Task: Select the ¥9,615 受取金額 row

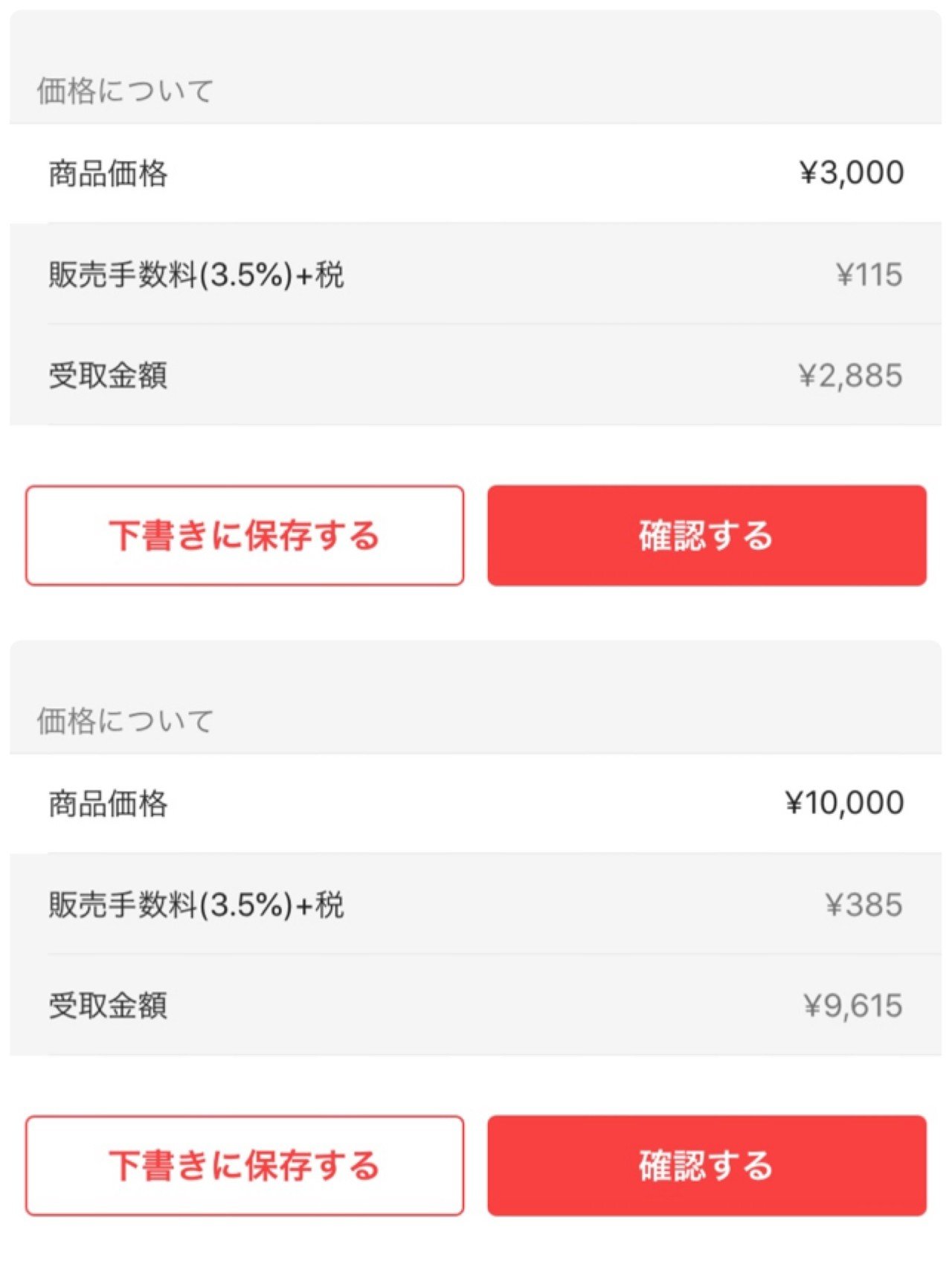Action: pos(476,1004)
